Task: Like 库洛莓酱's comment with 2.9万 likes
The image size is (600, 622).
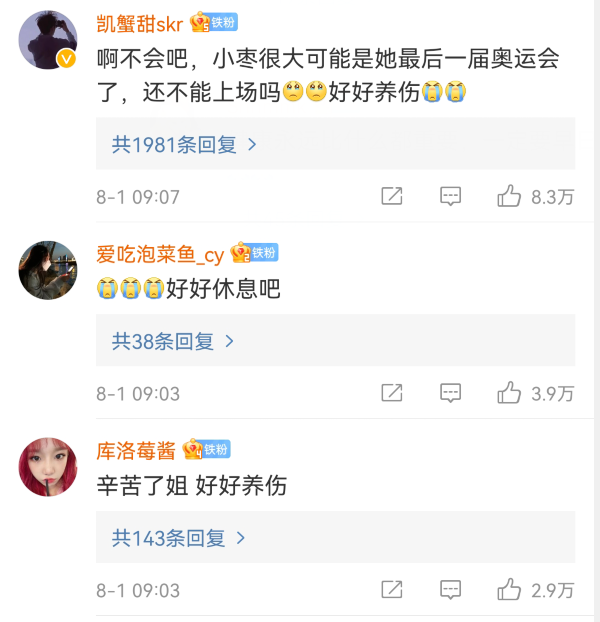Action: pyautogui.click(x=510, y=590)
